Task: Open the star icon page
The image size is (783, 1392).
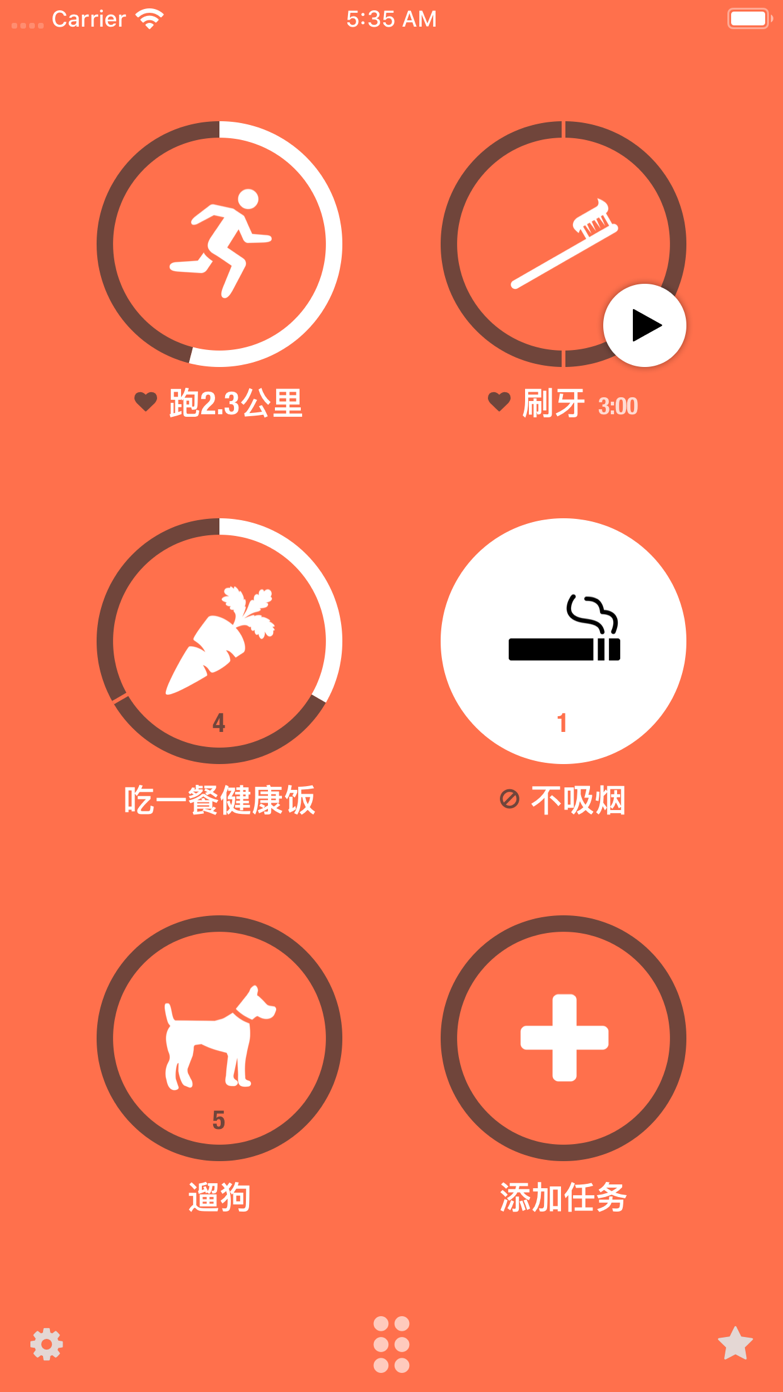Action: pyautogui.click(x=735, y=1344)
